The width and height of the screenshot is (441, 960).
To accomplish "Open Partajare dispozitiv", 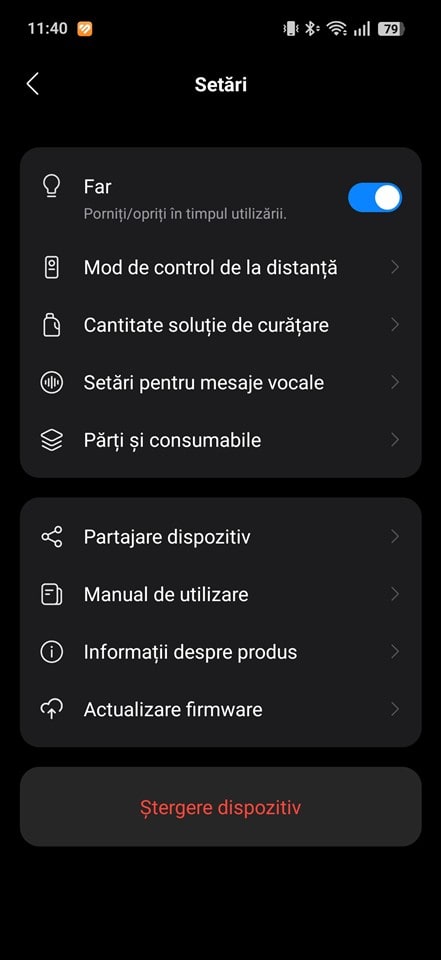I will (x=220, y=537).
